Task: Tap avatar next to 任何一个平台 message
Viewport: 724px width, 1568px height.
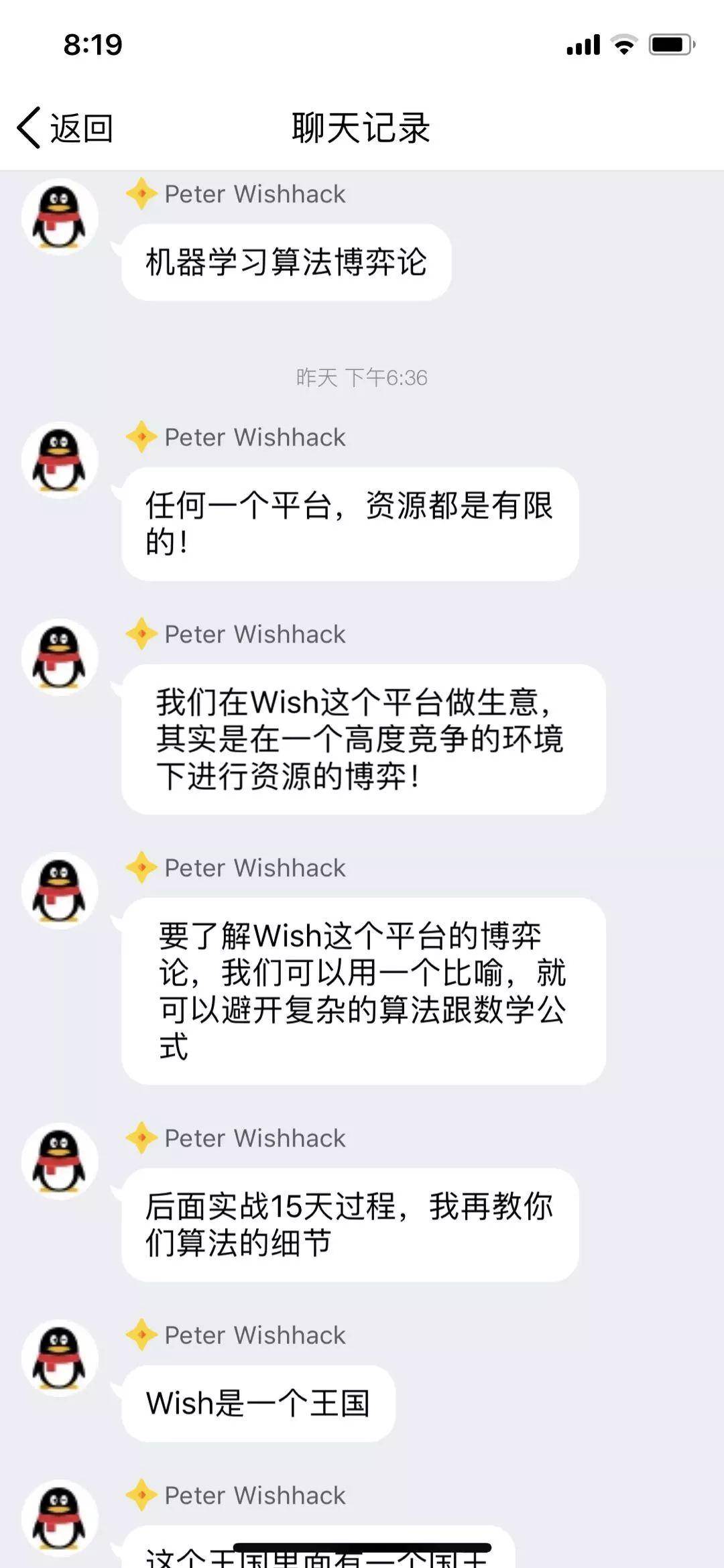Action: coord(60,461)
